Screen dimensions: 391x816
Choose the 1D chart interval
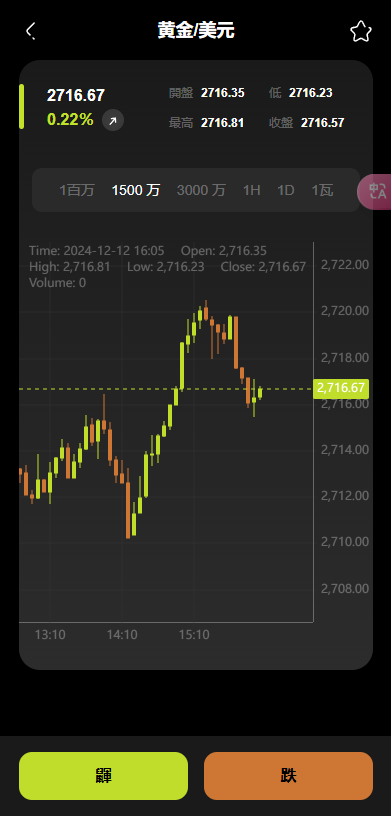coord(286,190)
